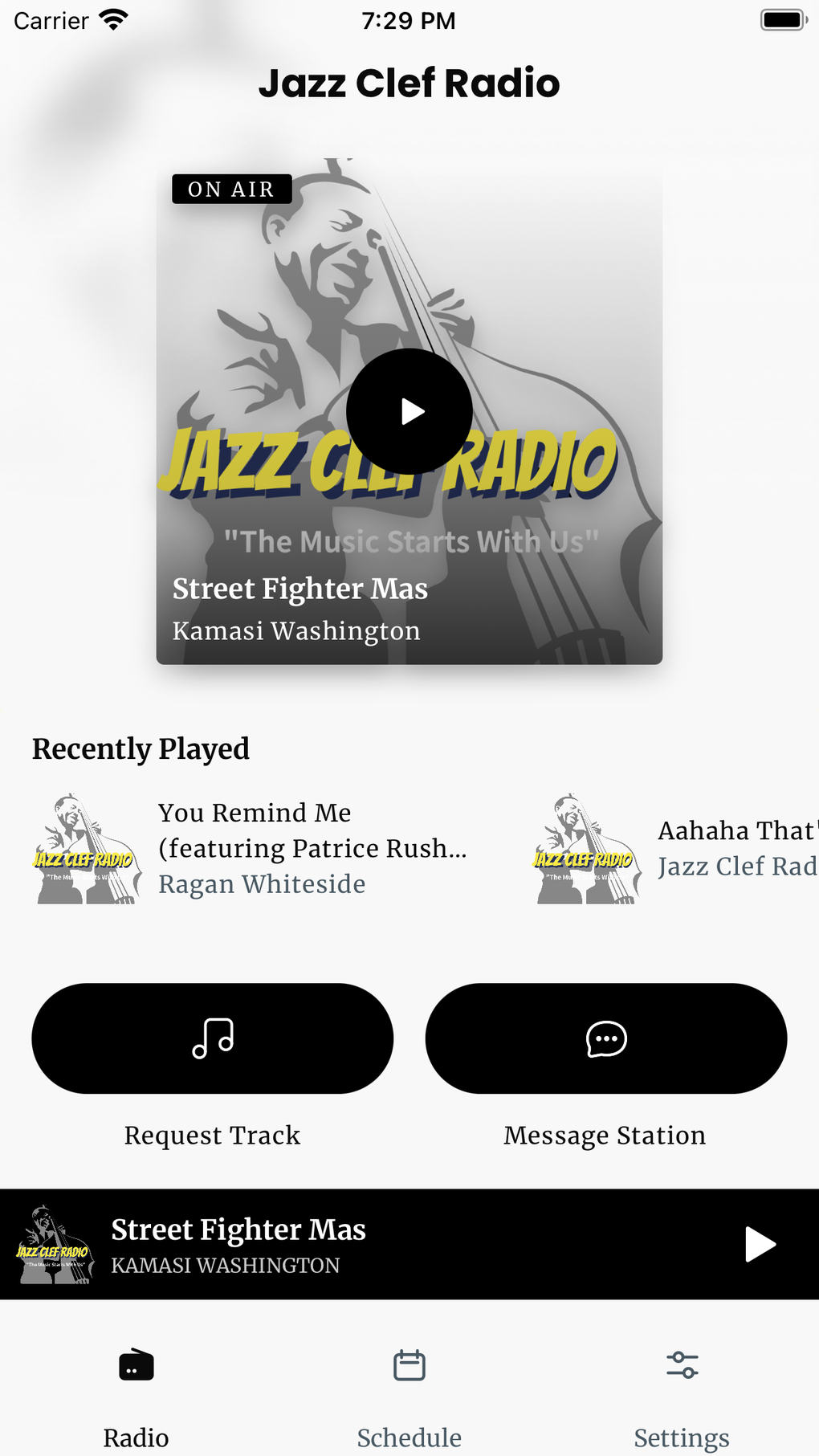Open Message Station chat button
Image resolution: width=819 pixels, height=1456 pixels.
(606, 1038)
